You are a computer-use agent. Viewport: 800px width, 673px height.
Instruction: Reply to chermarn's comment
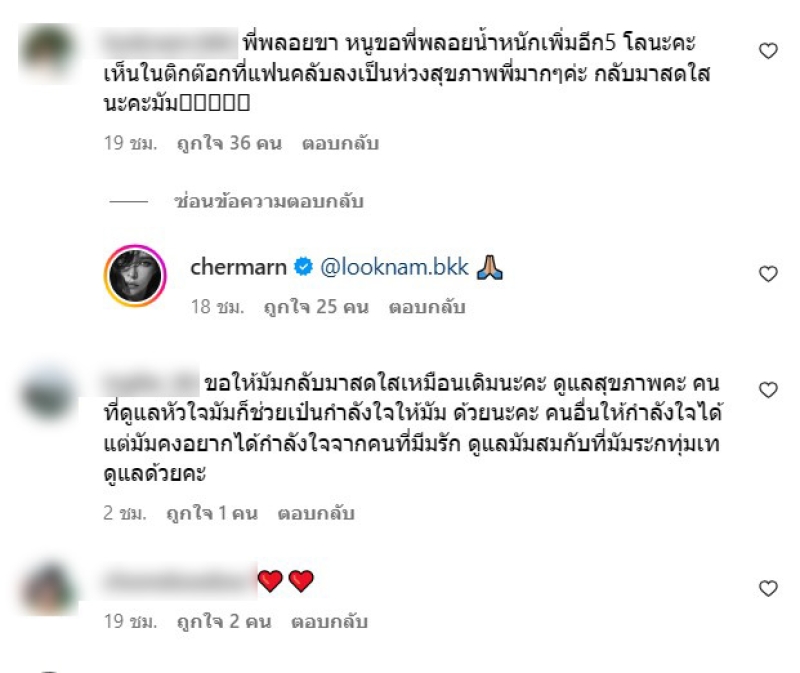(427, 307)
